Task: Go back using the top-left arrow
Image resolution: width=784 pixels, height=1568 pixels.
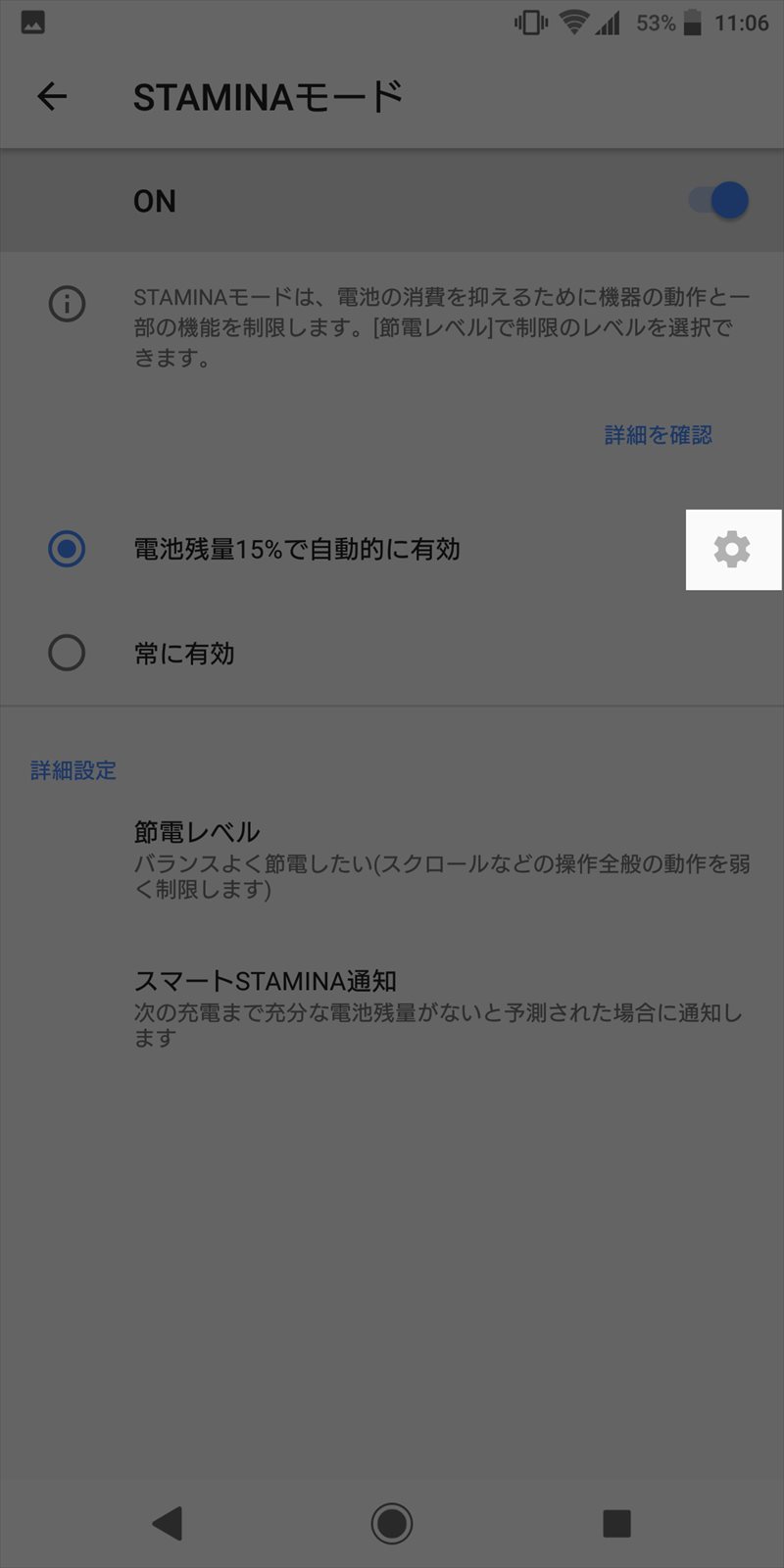Action: (x=52, y=96)
